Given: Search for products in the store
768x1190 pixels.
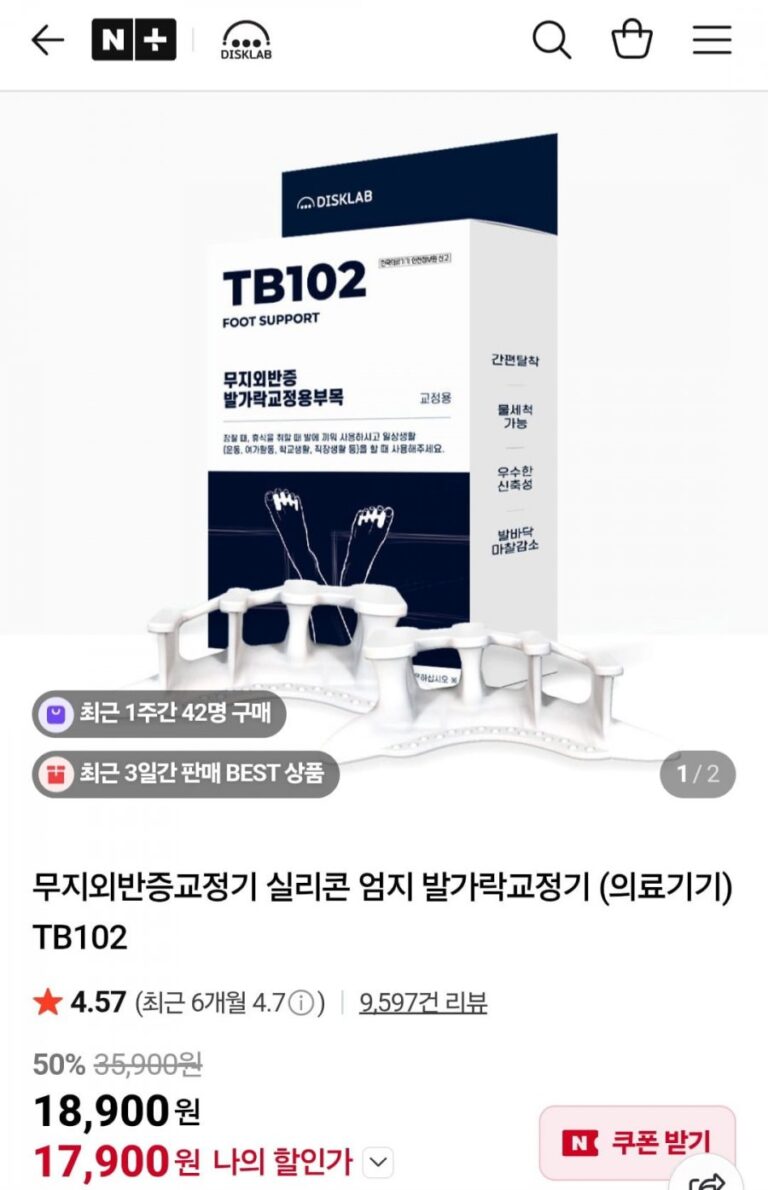Looking at the screenshot, I should coord(551,40).
